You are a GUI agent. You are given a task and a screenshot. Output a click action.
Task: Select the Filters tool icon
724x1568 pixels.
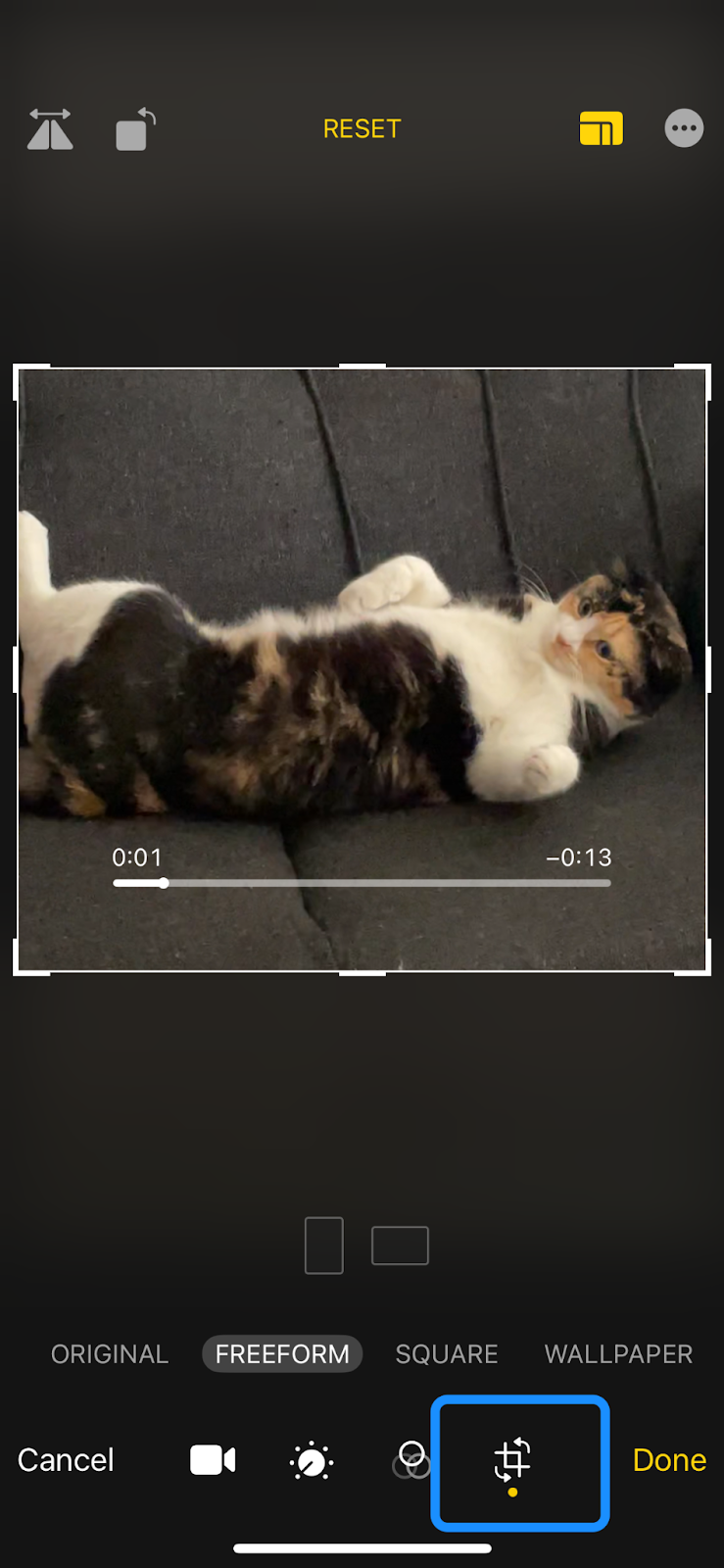pyautogui.click(x=411, y=1459)
